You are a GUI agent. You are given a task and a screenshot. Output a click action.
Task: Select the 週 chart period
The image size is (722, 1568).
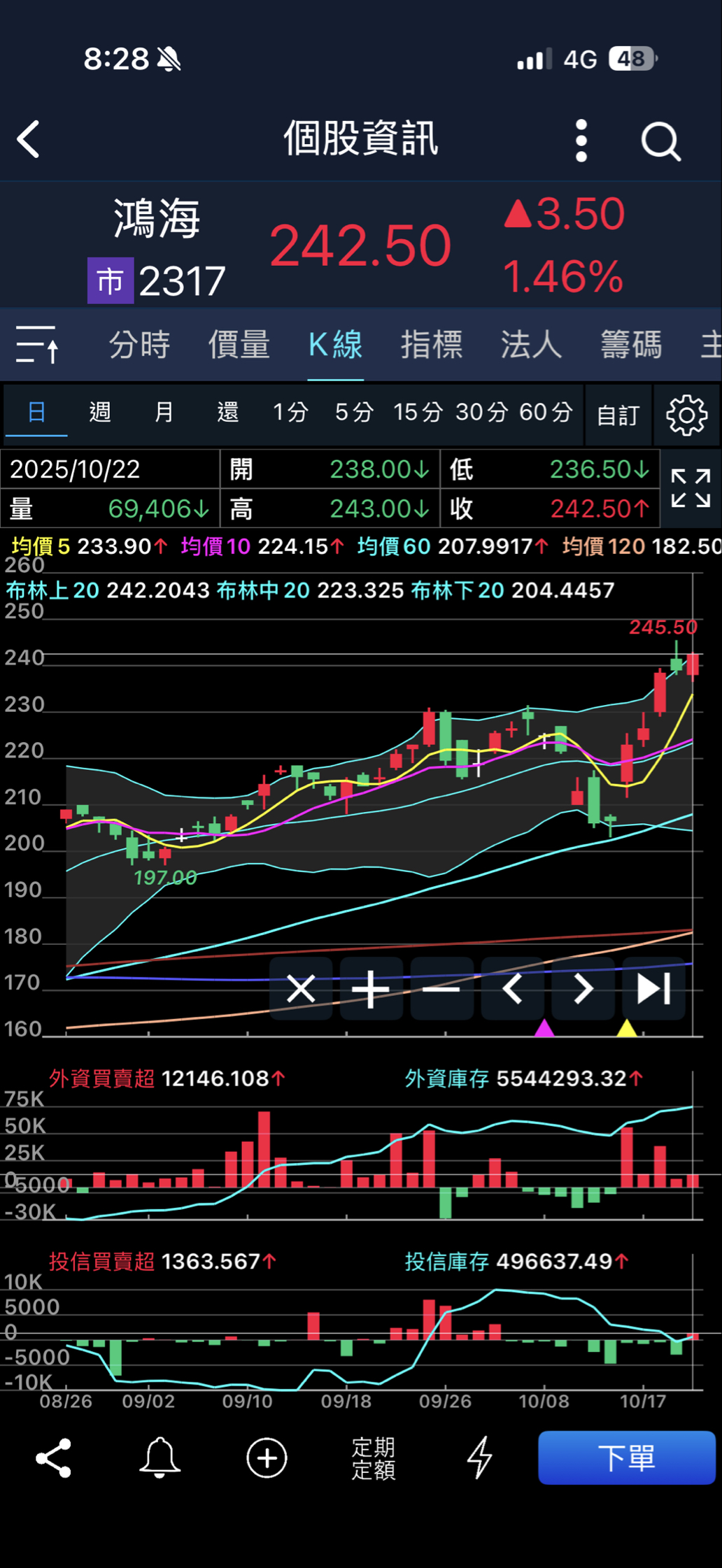100,412
